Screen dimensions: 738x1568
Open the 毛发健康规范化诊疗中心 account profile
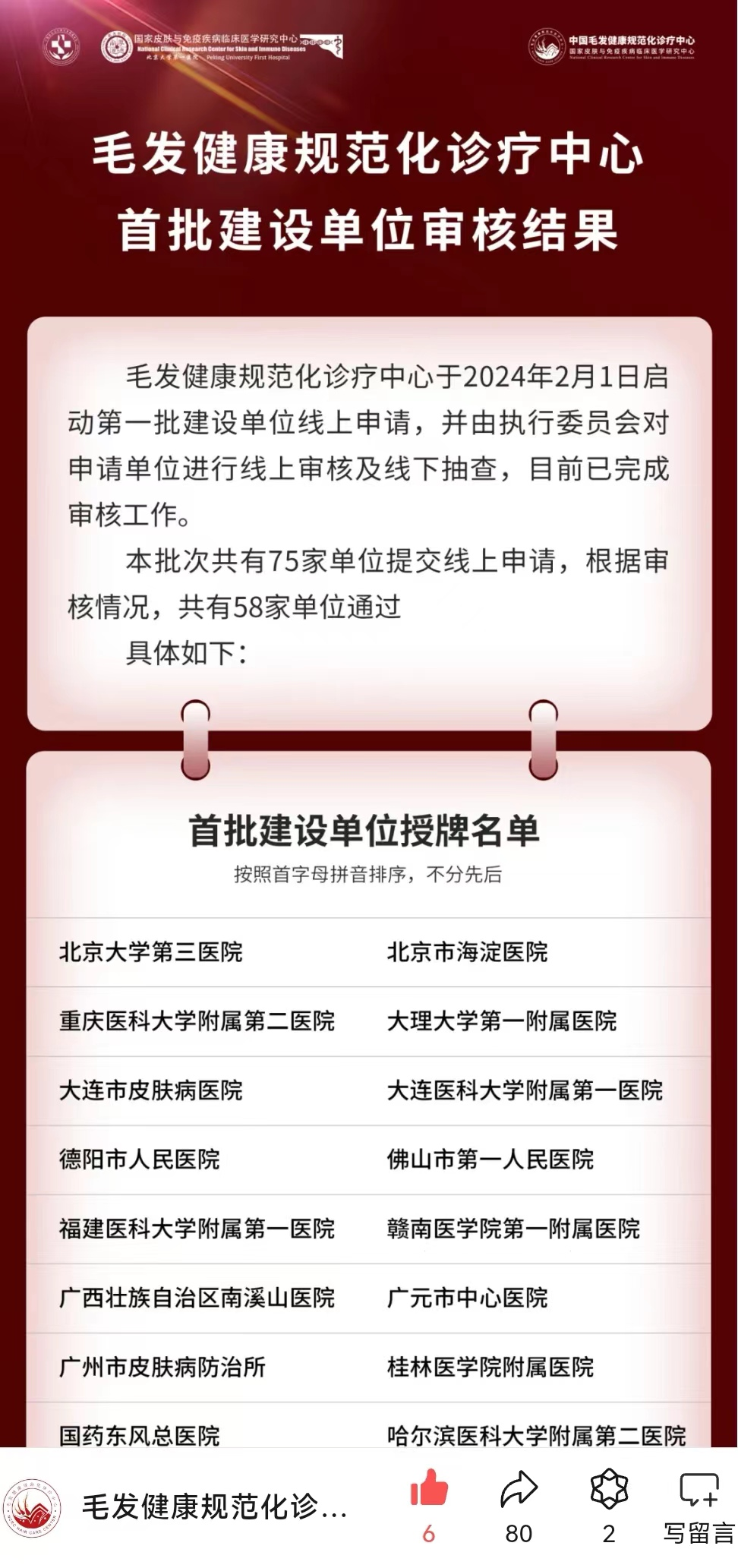coord(214,1507)
